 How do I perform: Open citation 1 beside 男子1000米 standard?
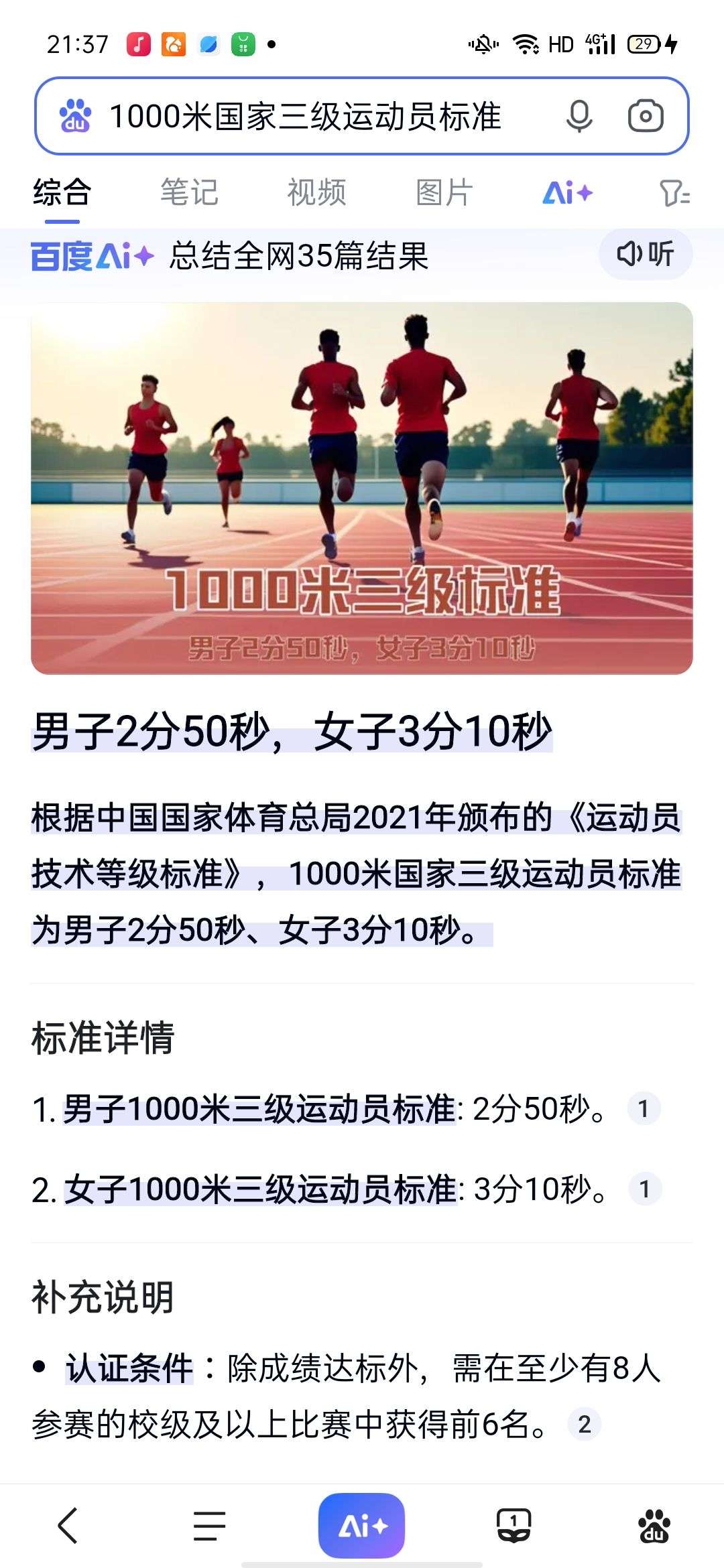644,1108
